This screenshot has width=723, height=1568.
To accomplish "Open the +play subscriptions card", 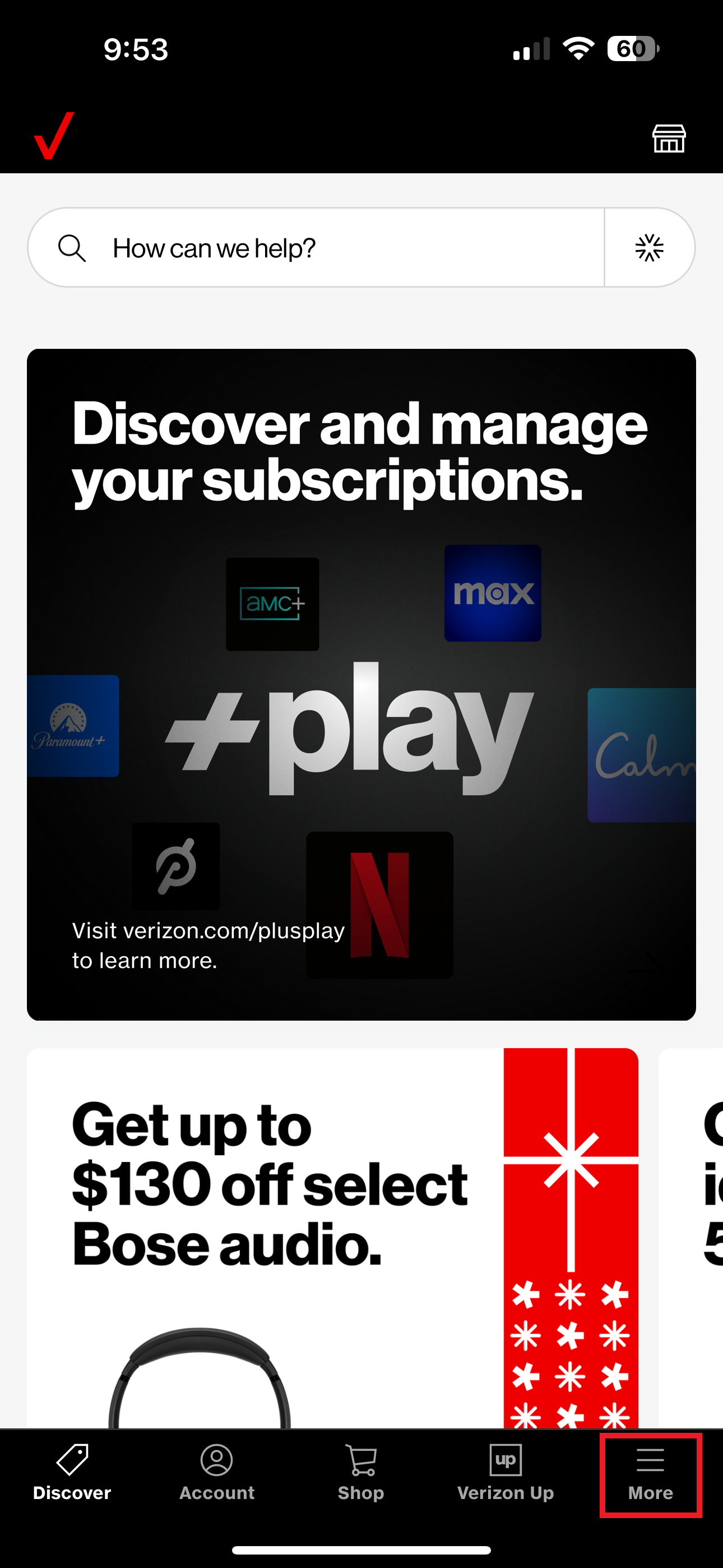I will pos(361,684).
